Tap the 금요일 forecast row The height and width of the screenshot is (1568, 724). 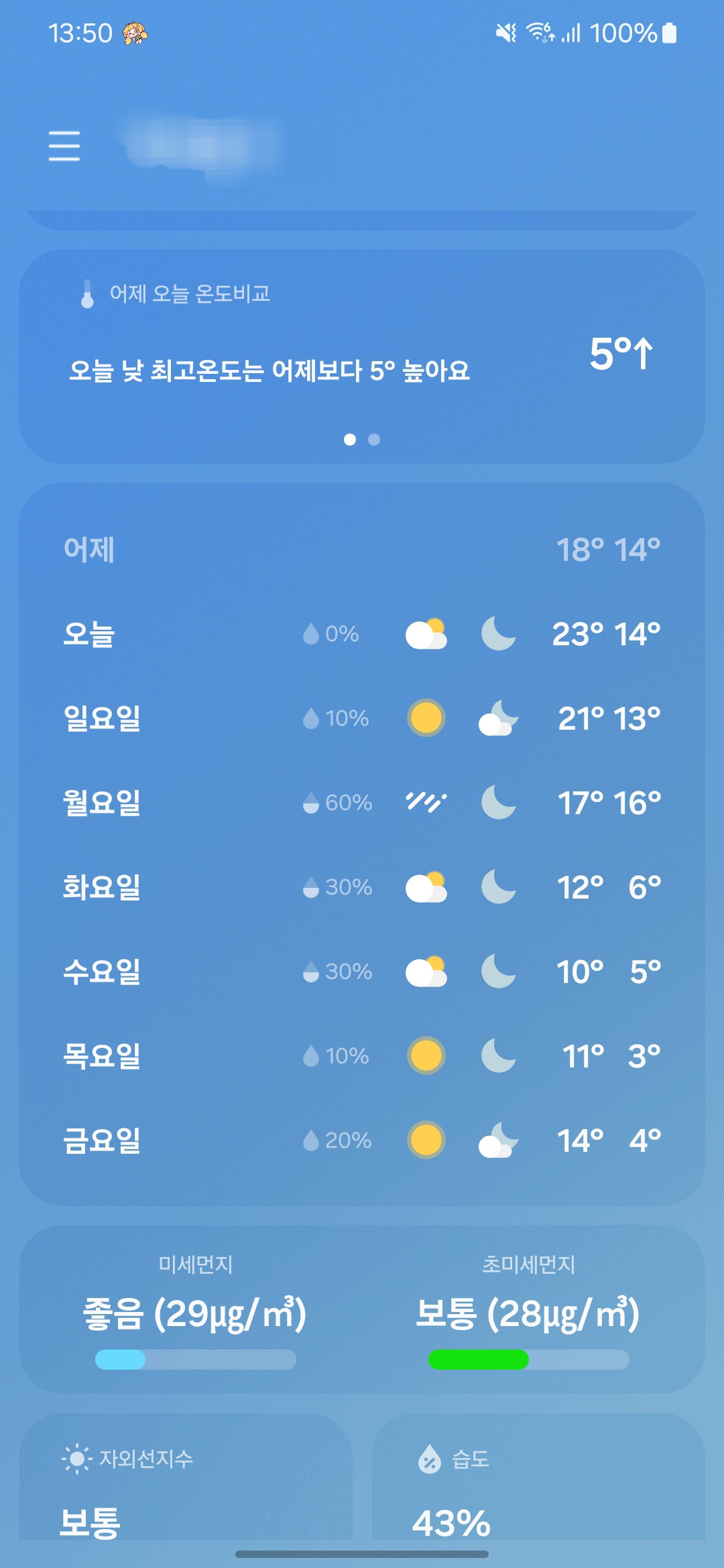tap(362, 1140)
